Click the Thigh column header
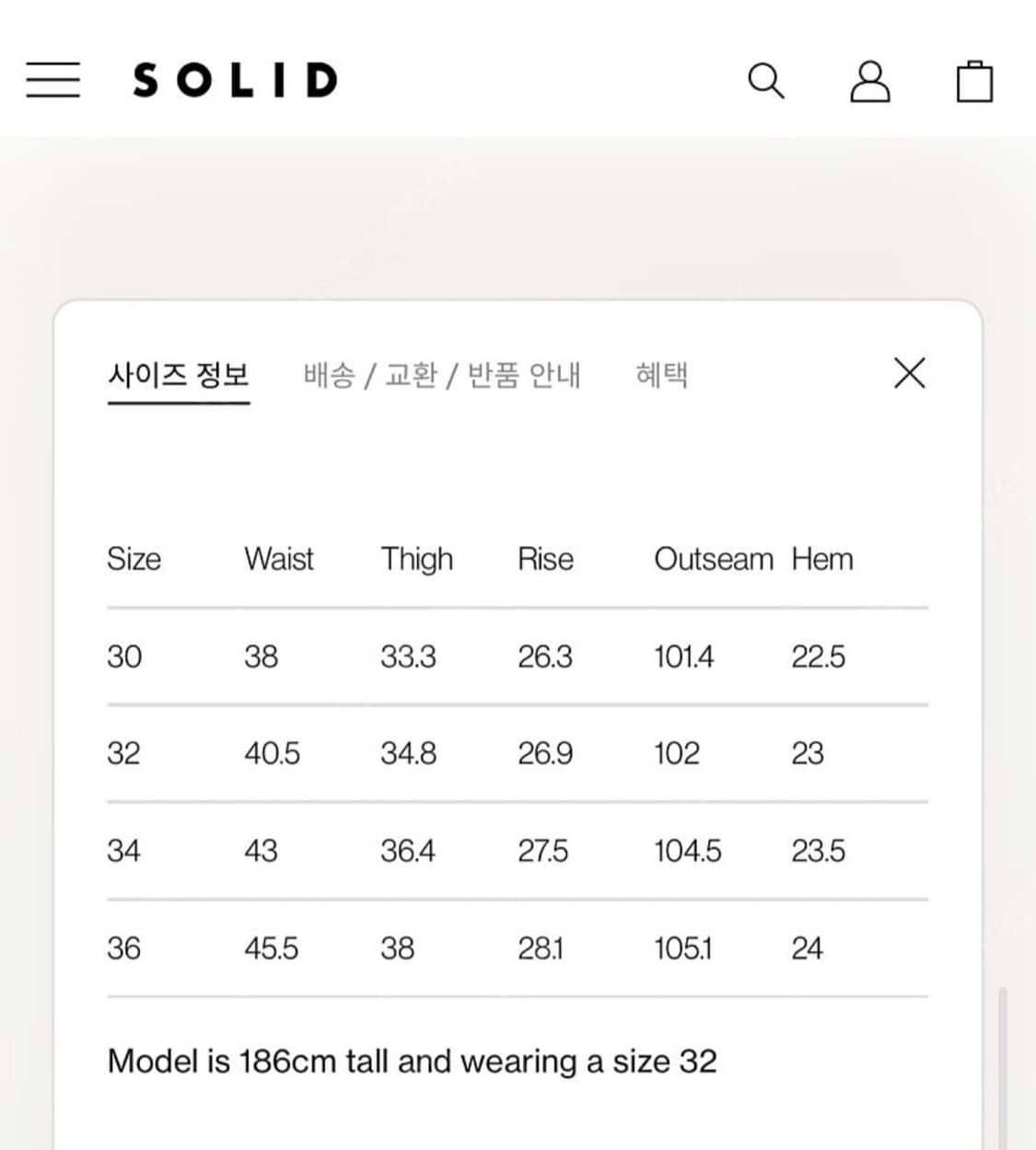Image resolution: width=1036 pixels, height=1150 pixels. [x=416, y=559]
